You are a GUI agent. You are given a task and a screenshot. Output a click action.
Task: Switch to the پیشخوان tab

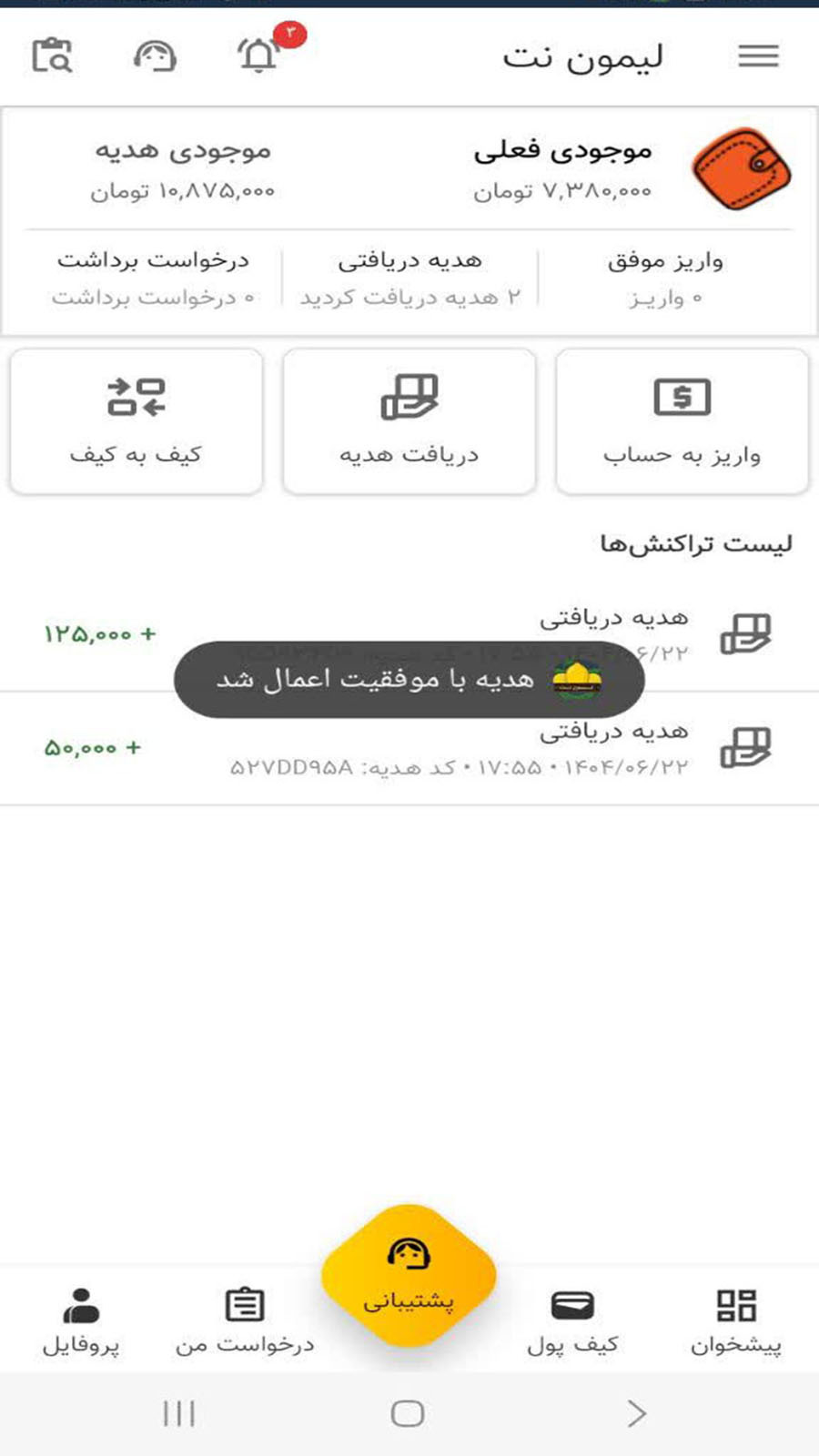point(735,1321)
